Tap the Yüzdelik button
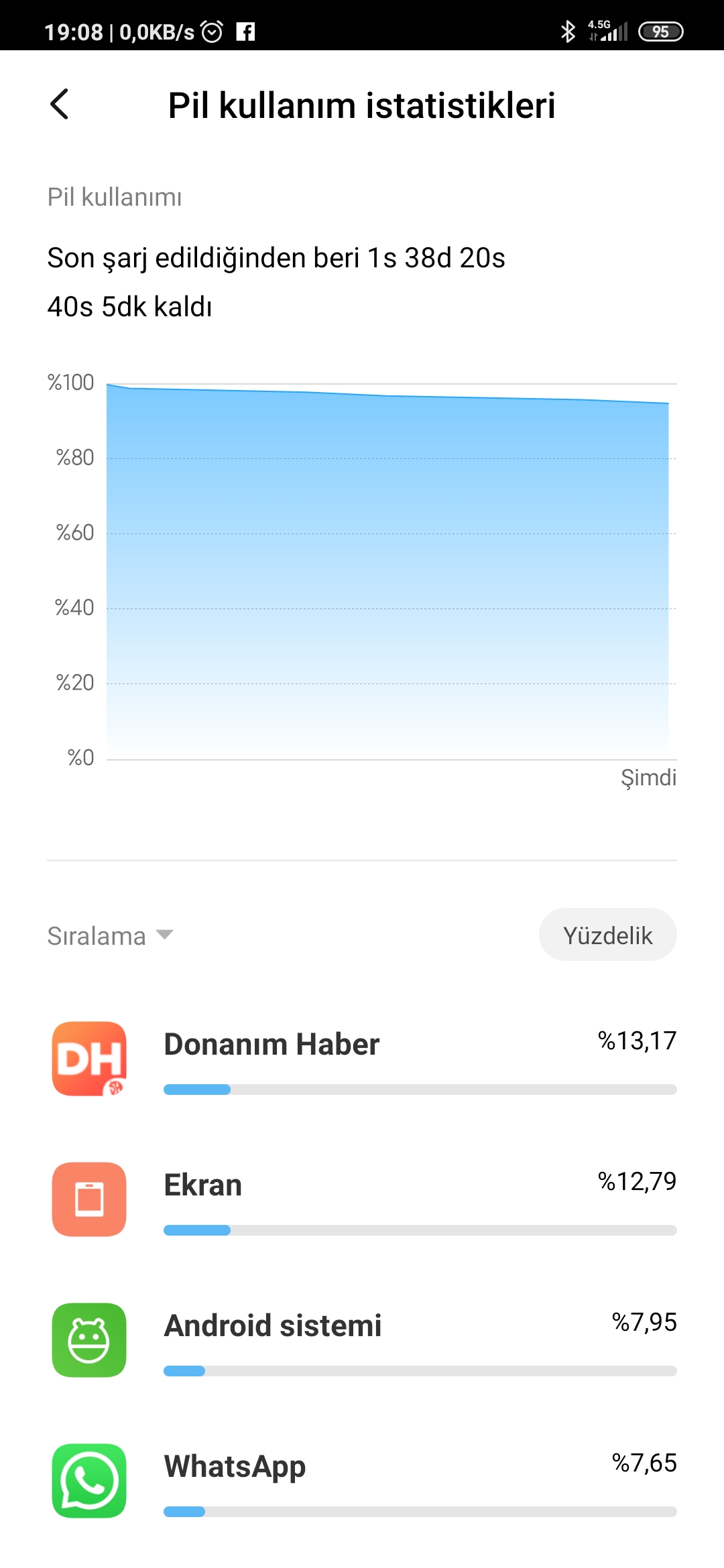 tap(607, 935)
